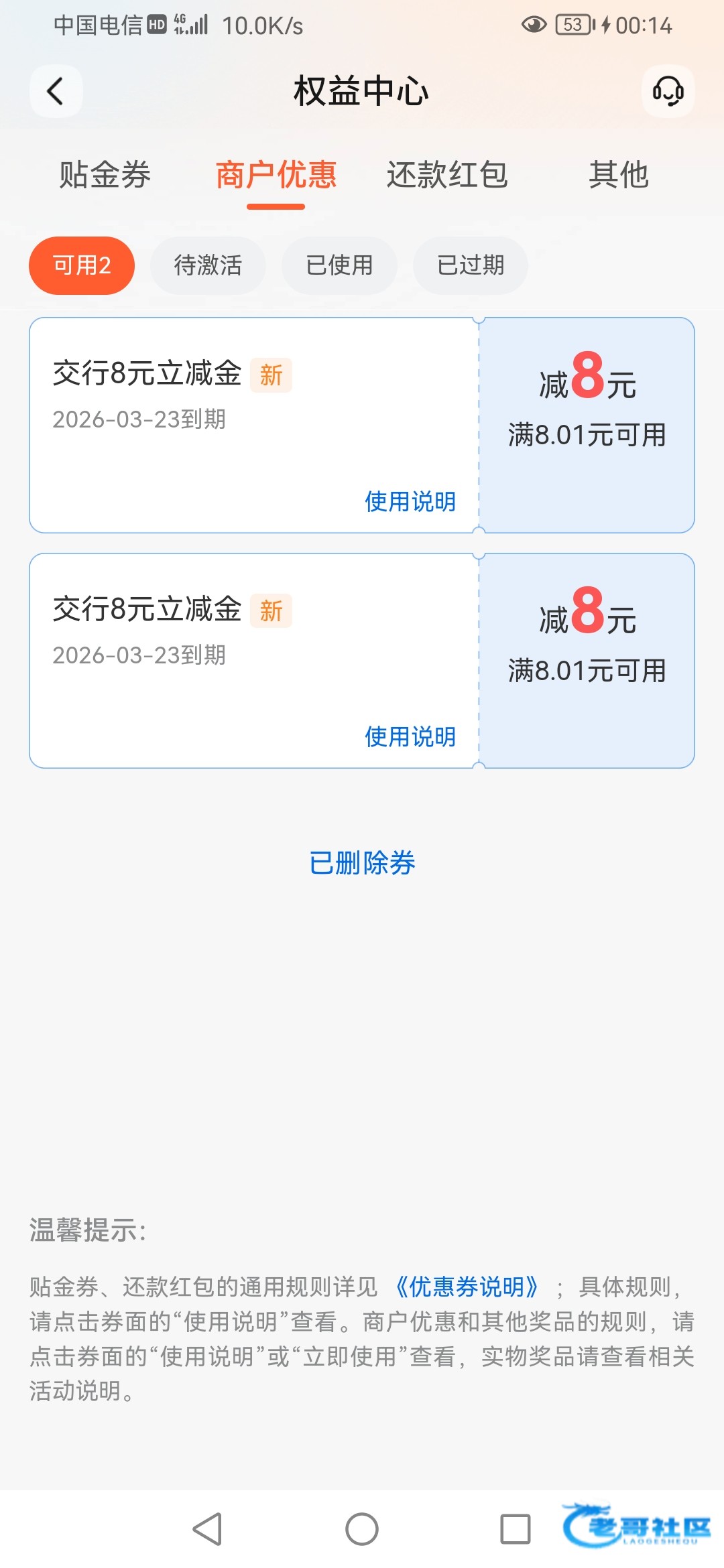Viewport: 724px width, 1568px height.
Task: Open 使用说明 of the second 交行8元立减金
Action: (410, 736)
